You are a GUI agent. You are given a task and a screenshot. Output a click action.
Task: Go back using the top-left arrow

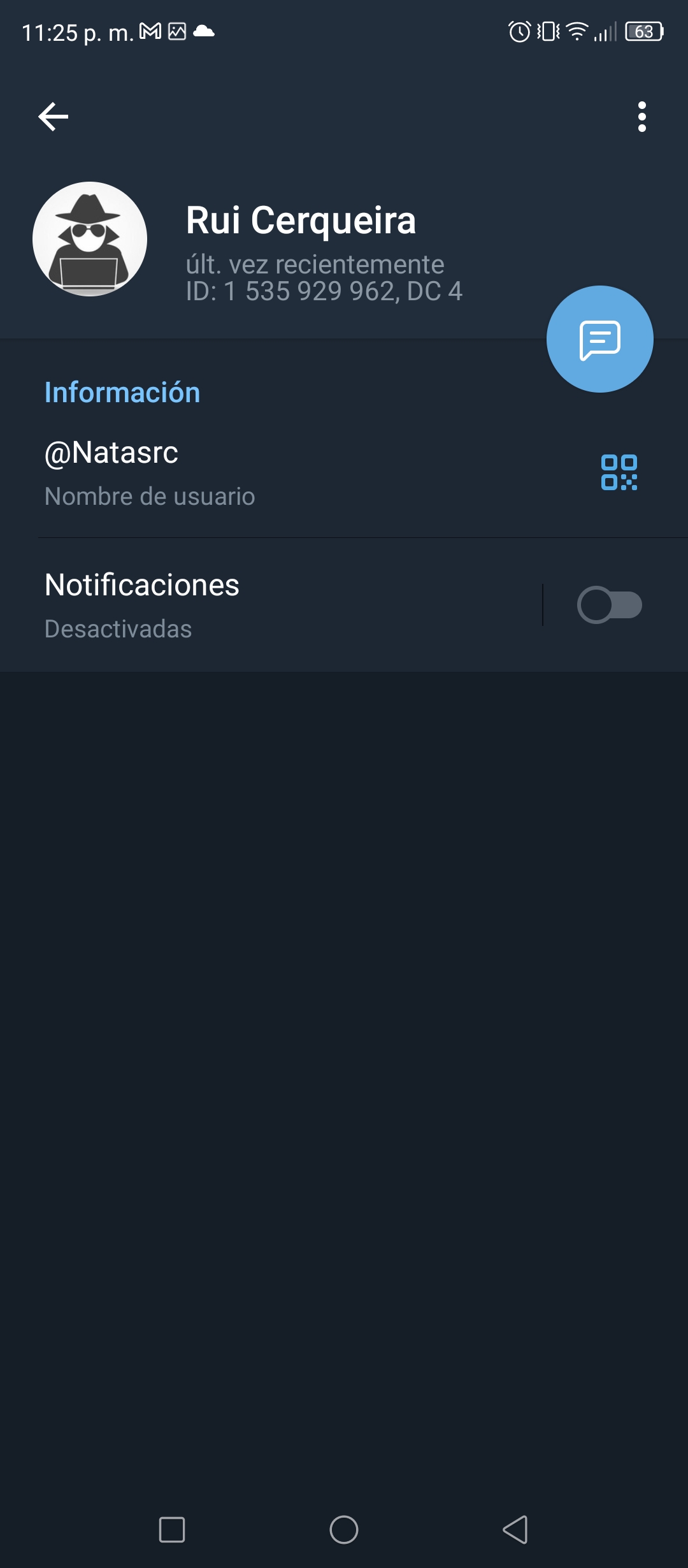click(x=54, y=117)
